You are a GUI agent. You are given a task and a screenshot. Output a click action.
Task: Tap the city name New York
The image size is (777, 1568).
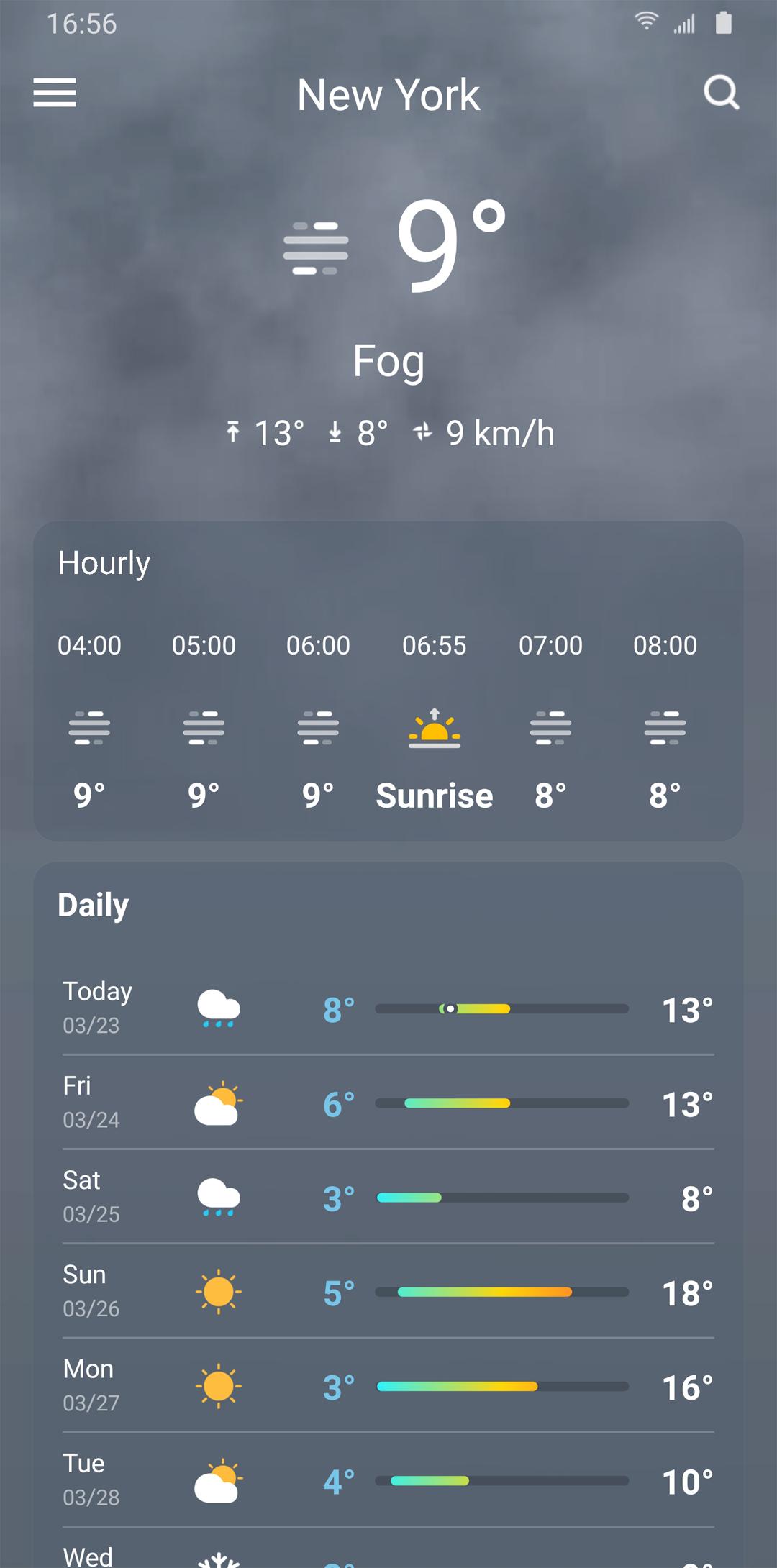tap(388, 94)
